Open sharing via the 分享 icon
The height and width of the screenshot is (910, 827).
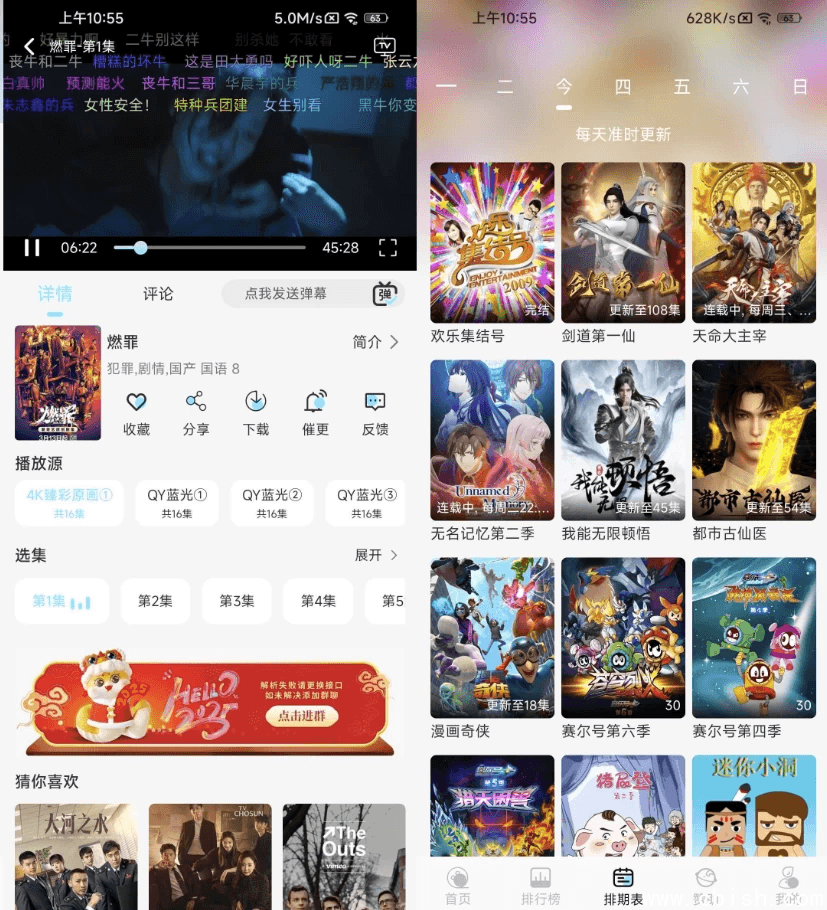point(196,404)
